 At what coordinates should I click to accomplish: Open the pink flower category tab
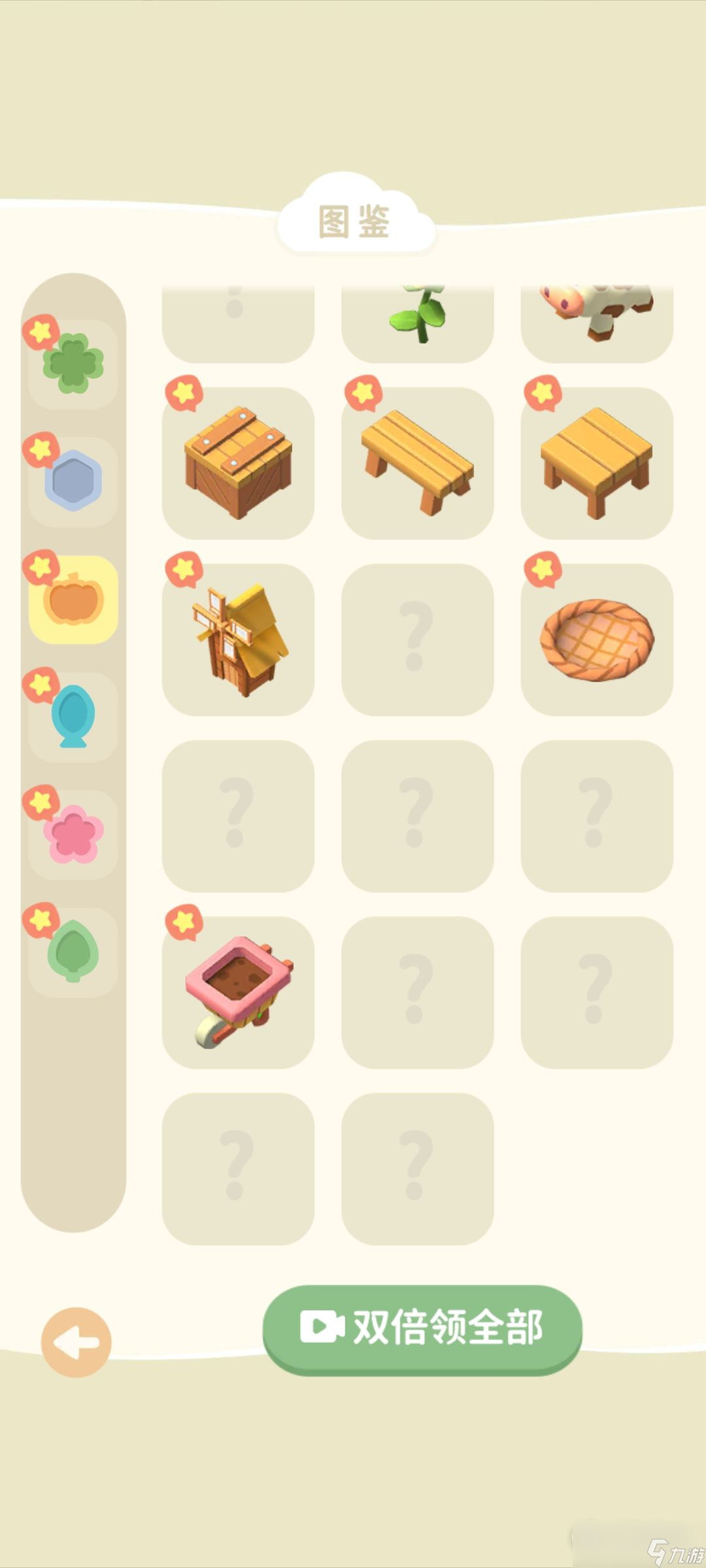73,834
